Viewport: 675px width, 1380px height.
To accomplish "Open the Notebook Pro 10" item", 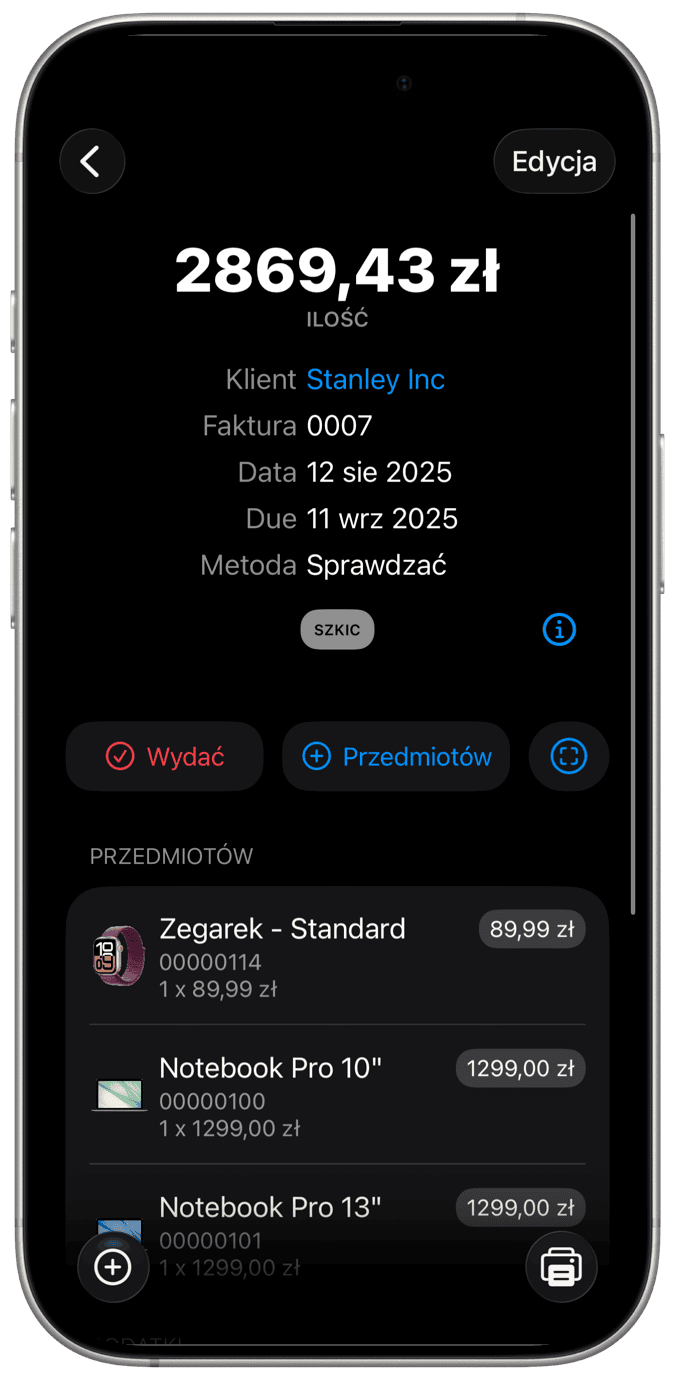I will click(300, 1094).
